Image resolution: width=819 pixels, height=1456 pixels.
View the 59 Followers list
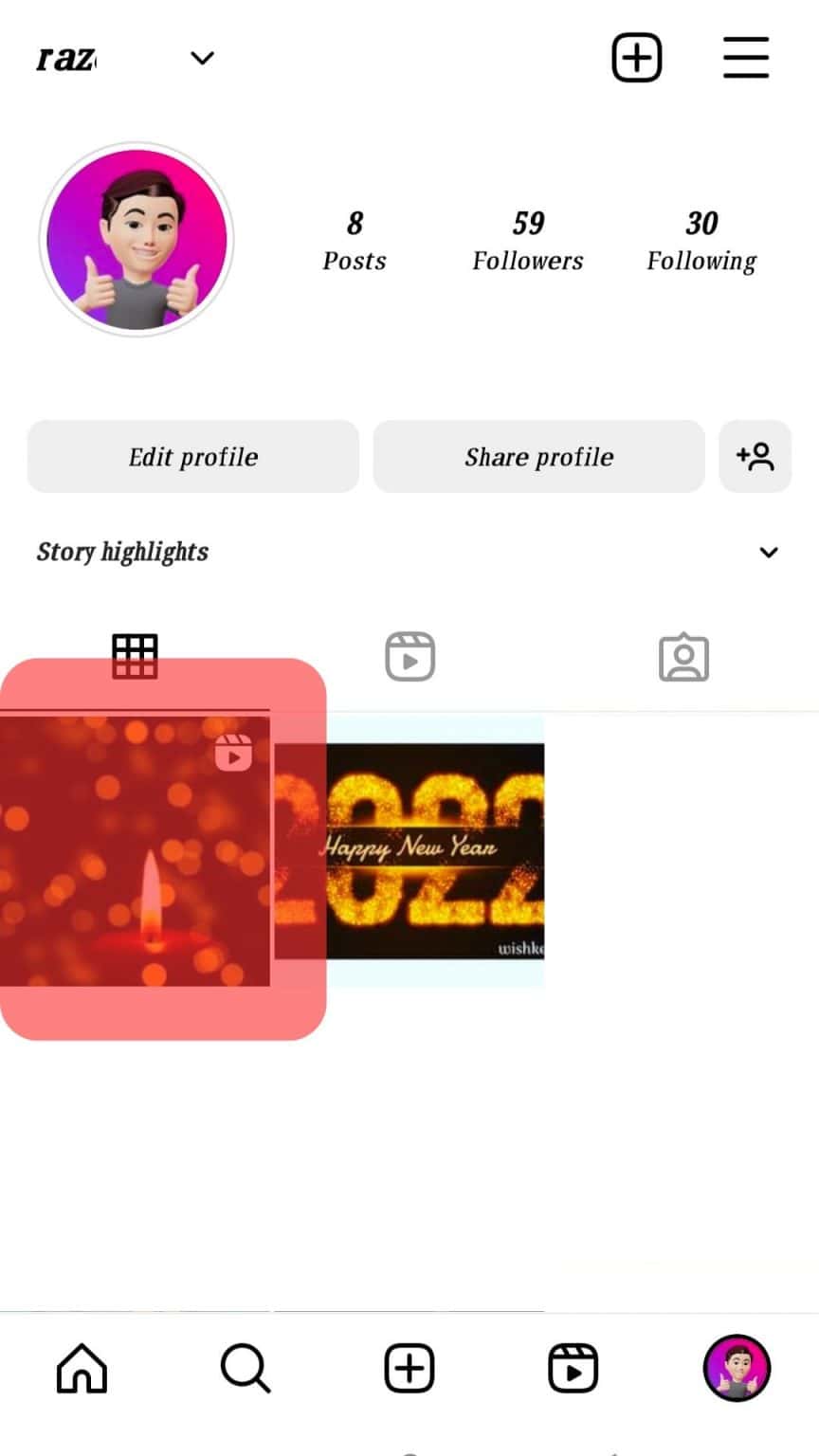[x=527, y=240]
